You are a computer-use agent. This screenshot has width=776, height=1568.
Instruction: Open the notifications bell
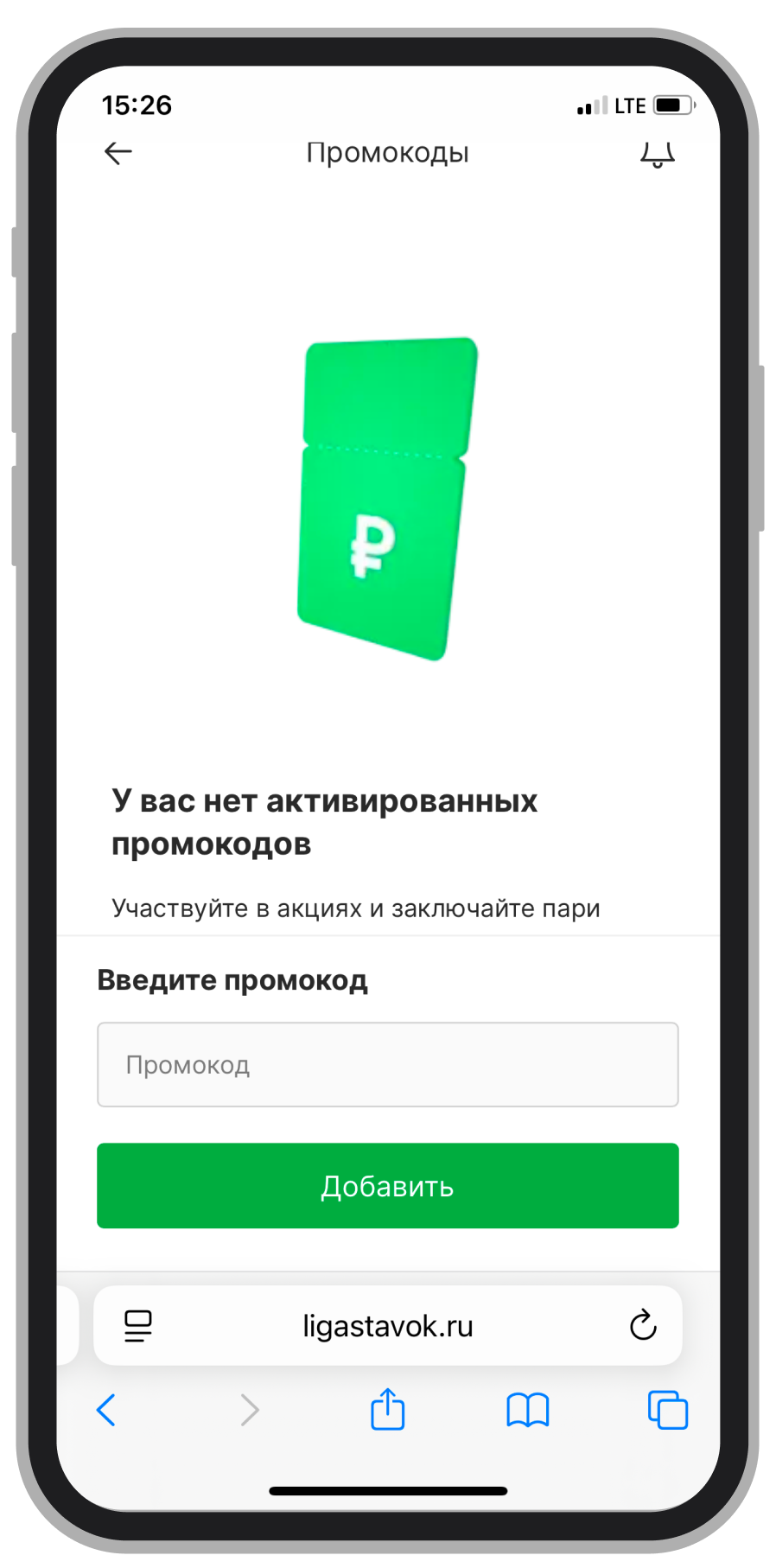point(657,155)
